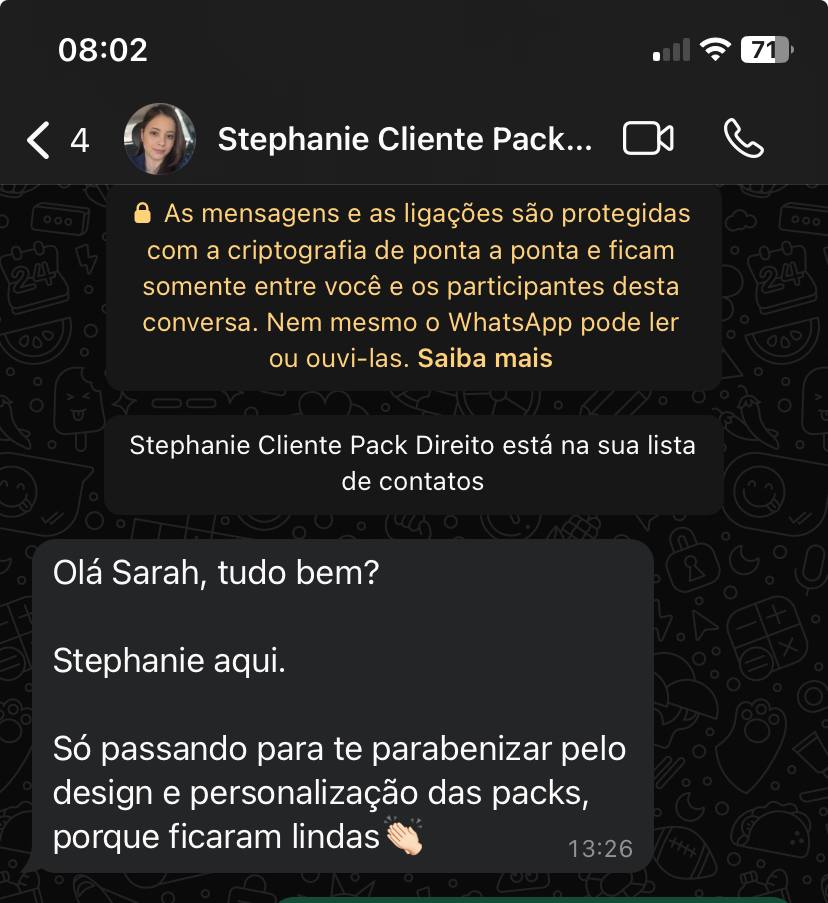Open Stephanie's profile photo

coord(159,139)
